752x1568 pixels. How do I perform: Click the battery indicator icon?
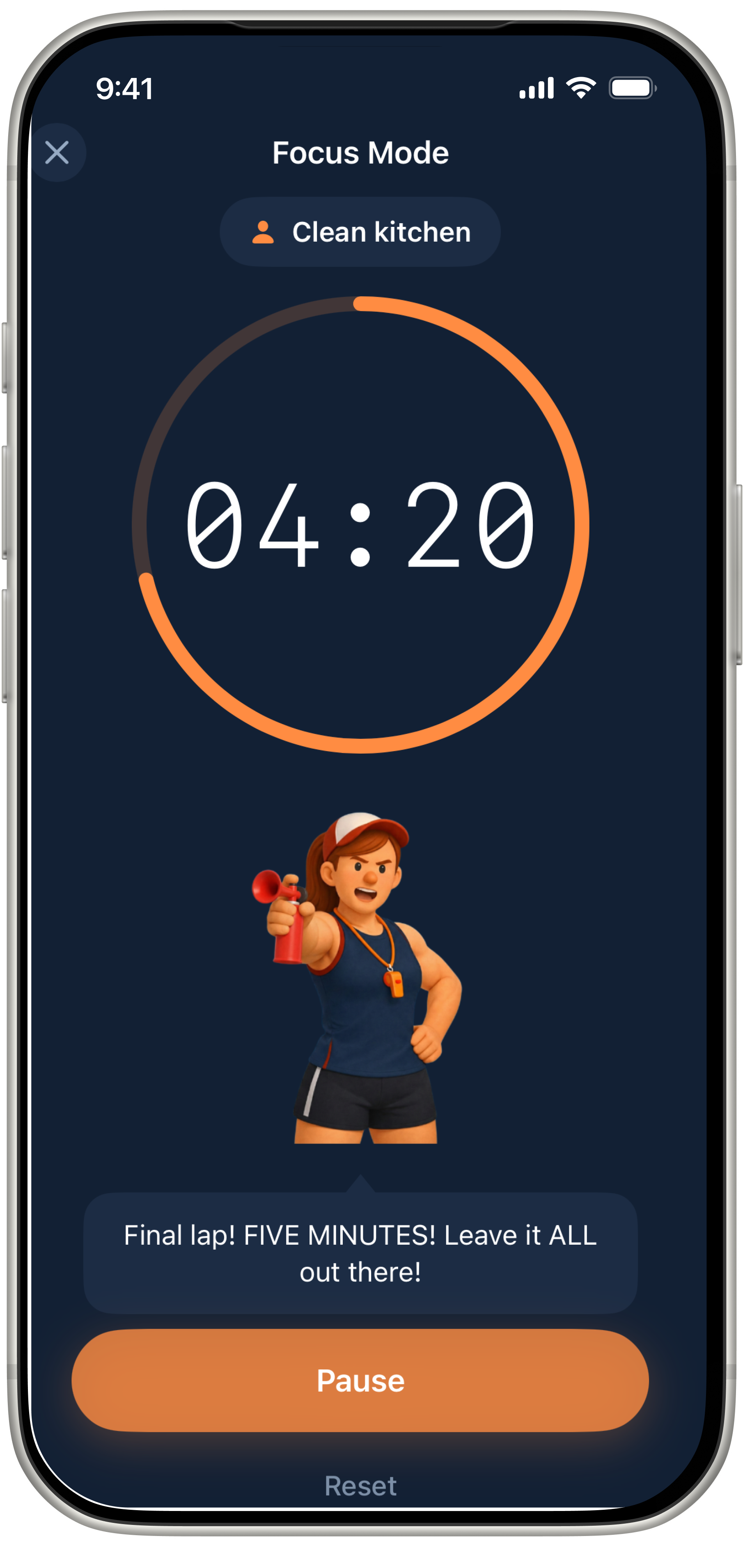pos(632,87)
